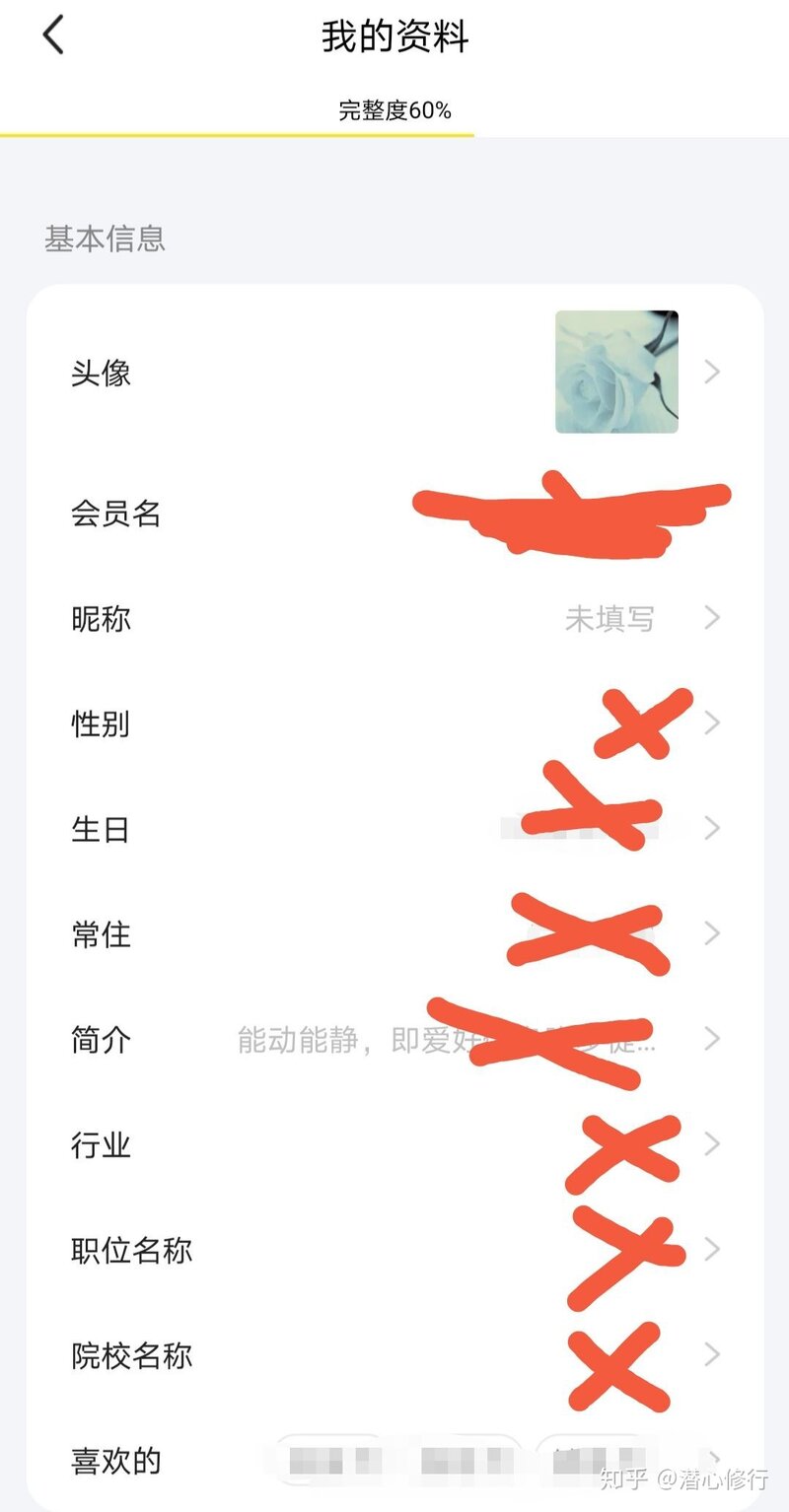Open the 简介 introduction row

pos(394,1039)
